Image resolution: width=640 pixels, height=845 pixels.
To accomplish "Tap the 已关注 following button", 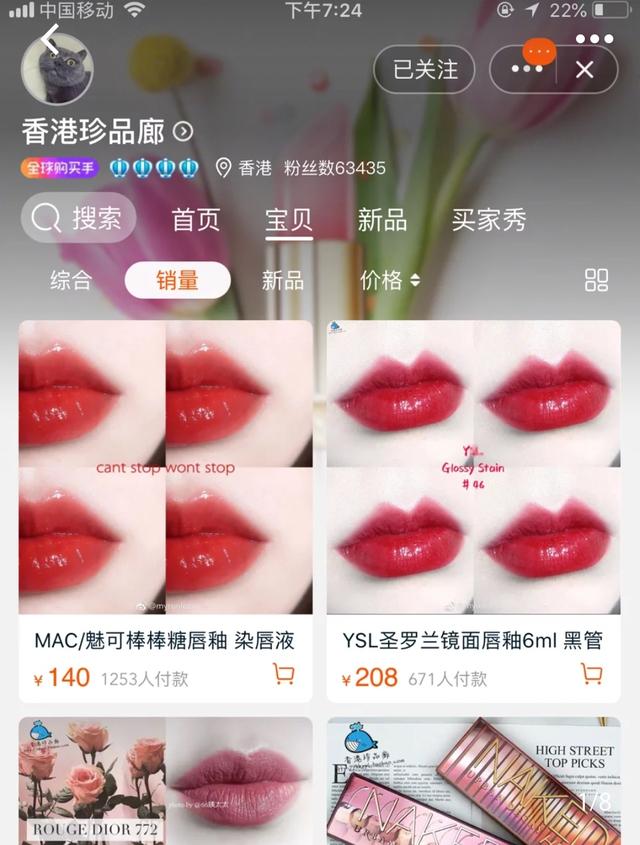I will (425, 69).
